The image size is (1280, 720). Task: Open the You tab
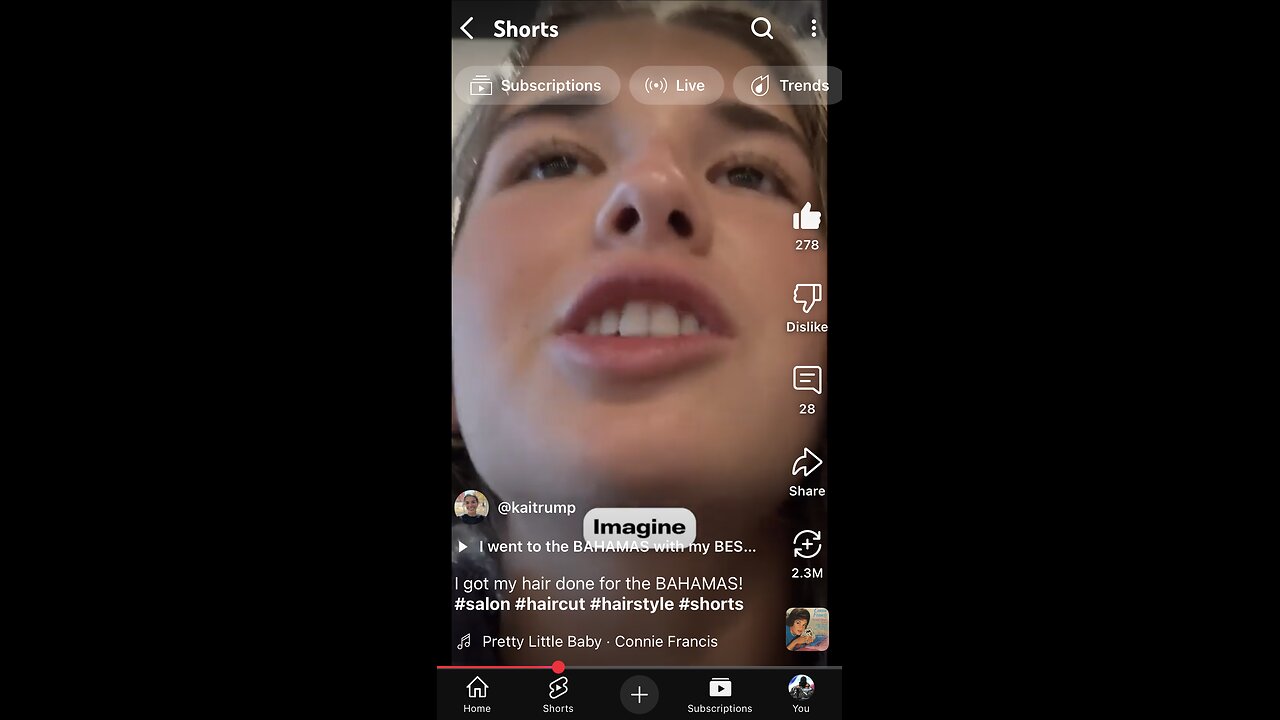(800, 693)
